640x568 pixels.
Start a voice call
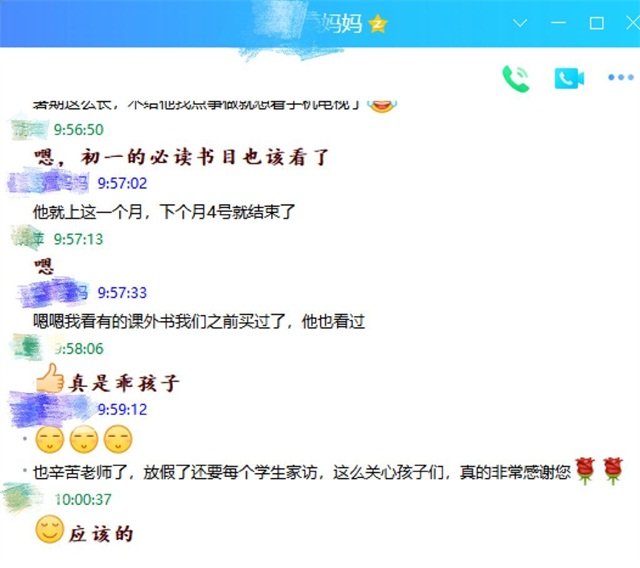point(516,79)
